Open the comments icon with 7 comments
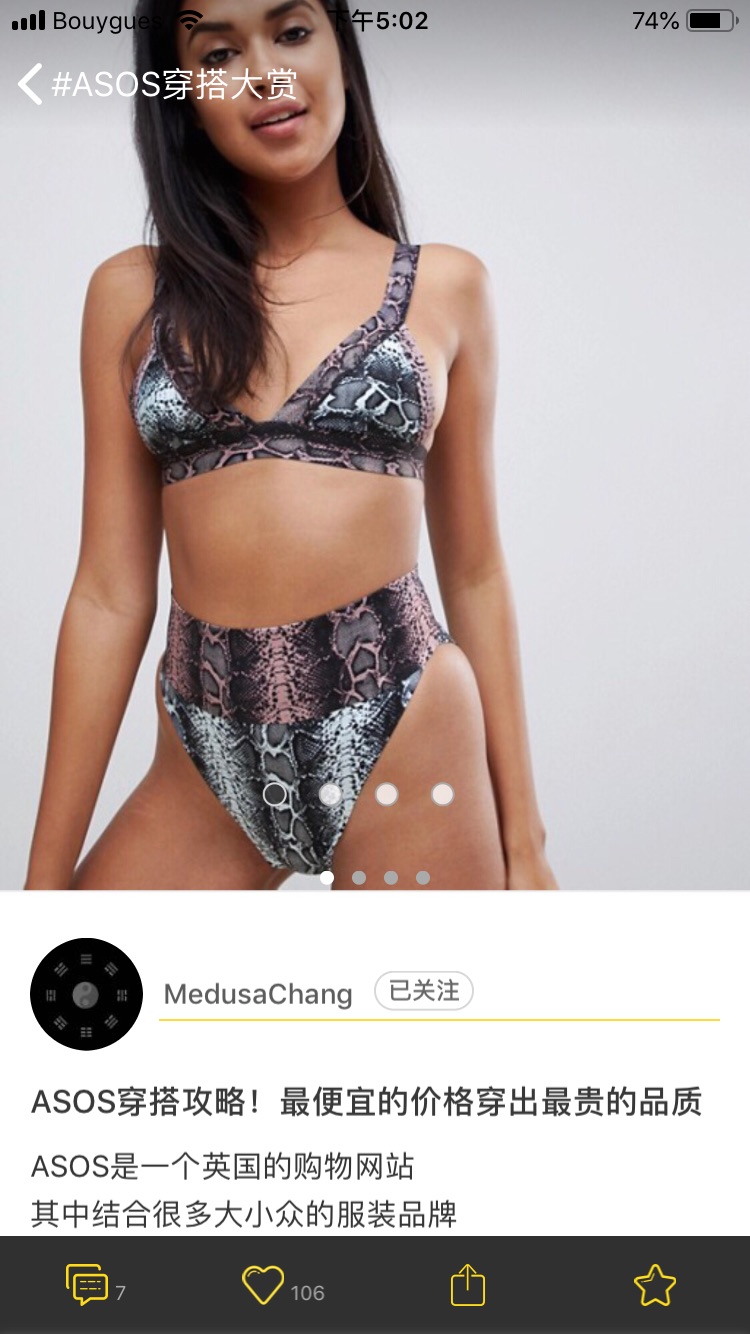The image size is (750, 1334). tap(87, 1285)
